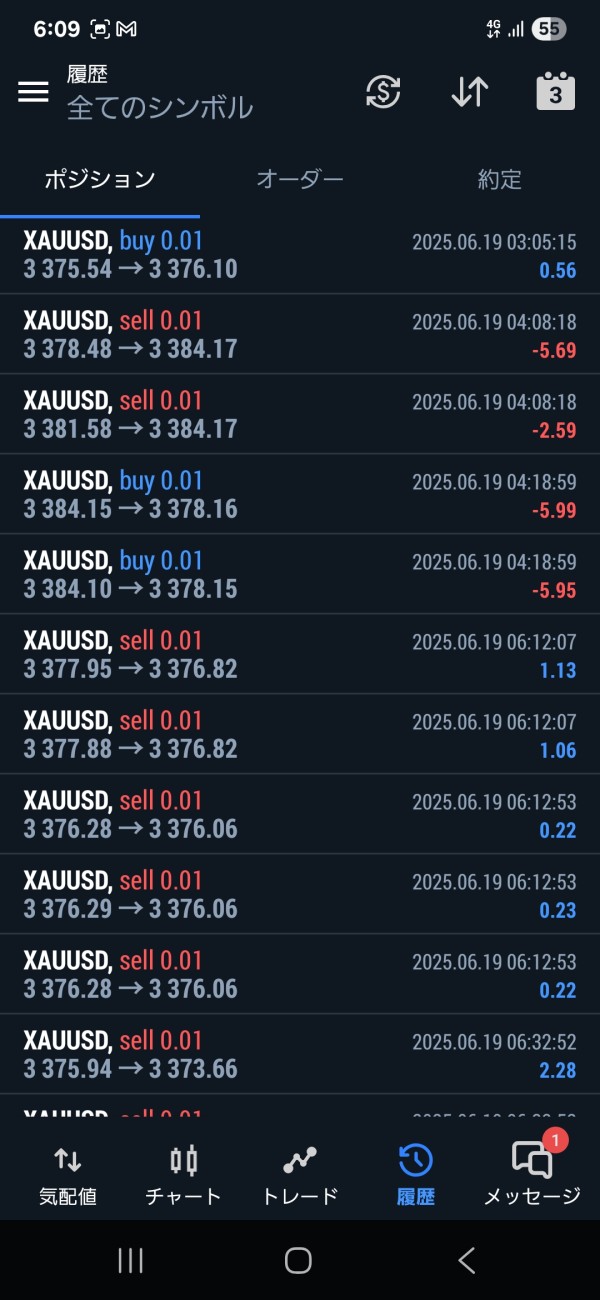This screenshot has width=600, height=1300.
Task: Go to 気配値 quotes tab
Action: click(x=67, y=1175)
